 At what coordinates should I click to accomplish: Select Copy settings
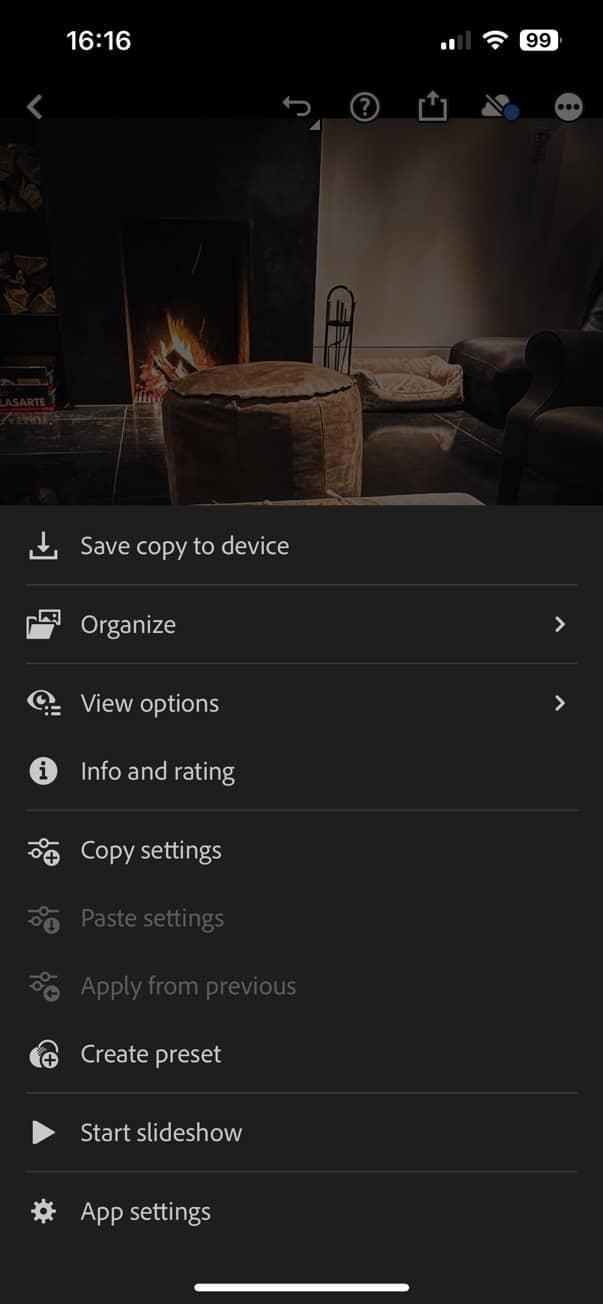click(x=150, y=851)
